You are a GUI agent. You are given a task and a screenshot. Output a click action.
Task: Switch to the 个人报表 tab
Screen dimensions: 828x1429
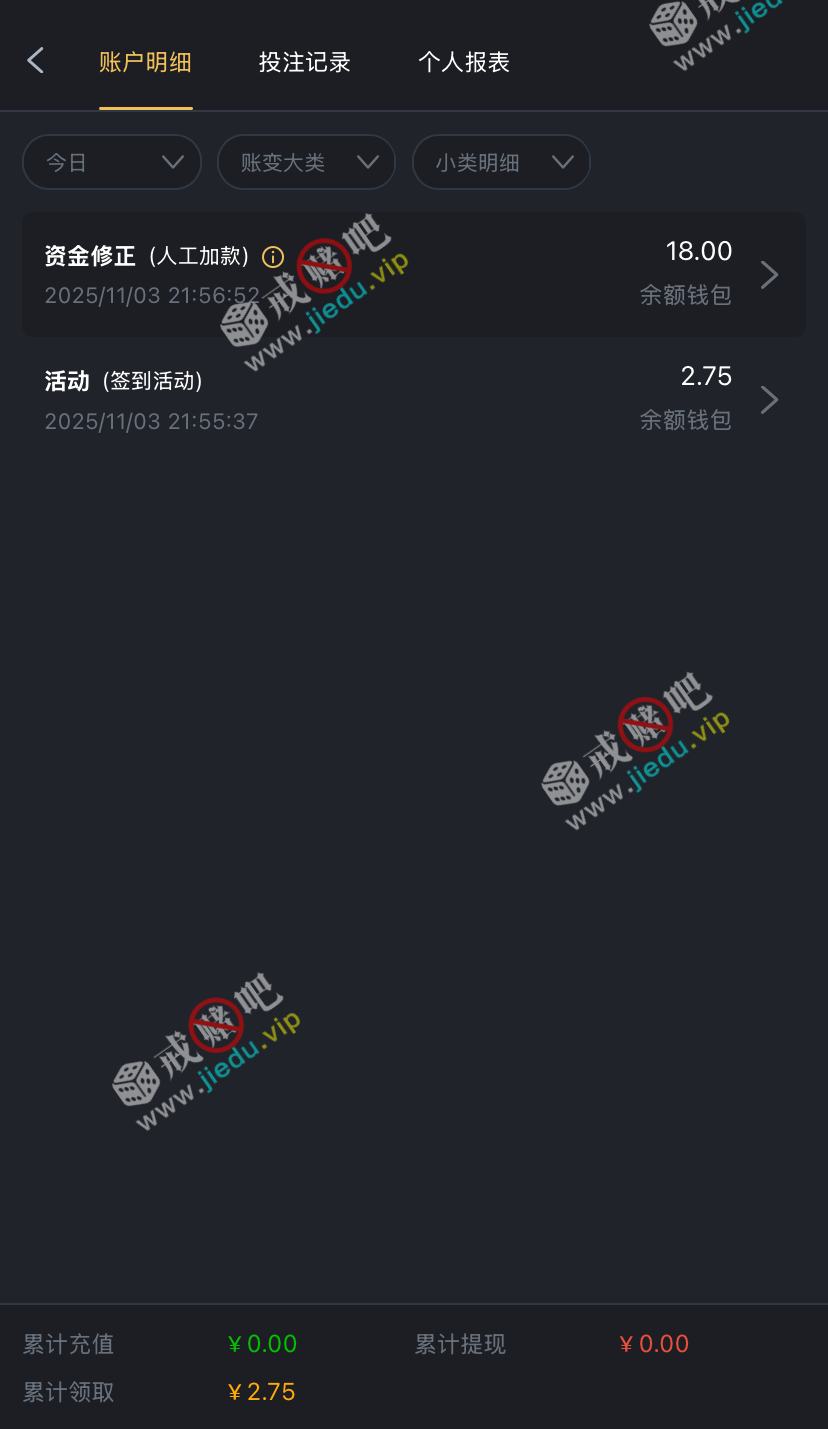(464, 62)
